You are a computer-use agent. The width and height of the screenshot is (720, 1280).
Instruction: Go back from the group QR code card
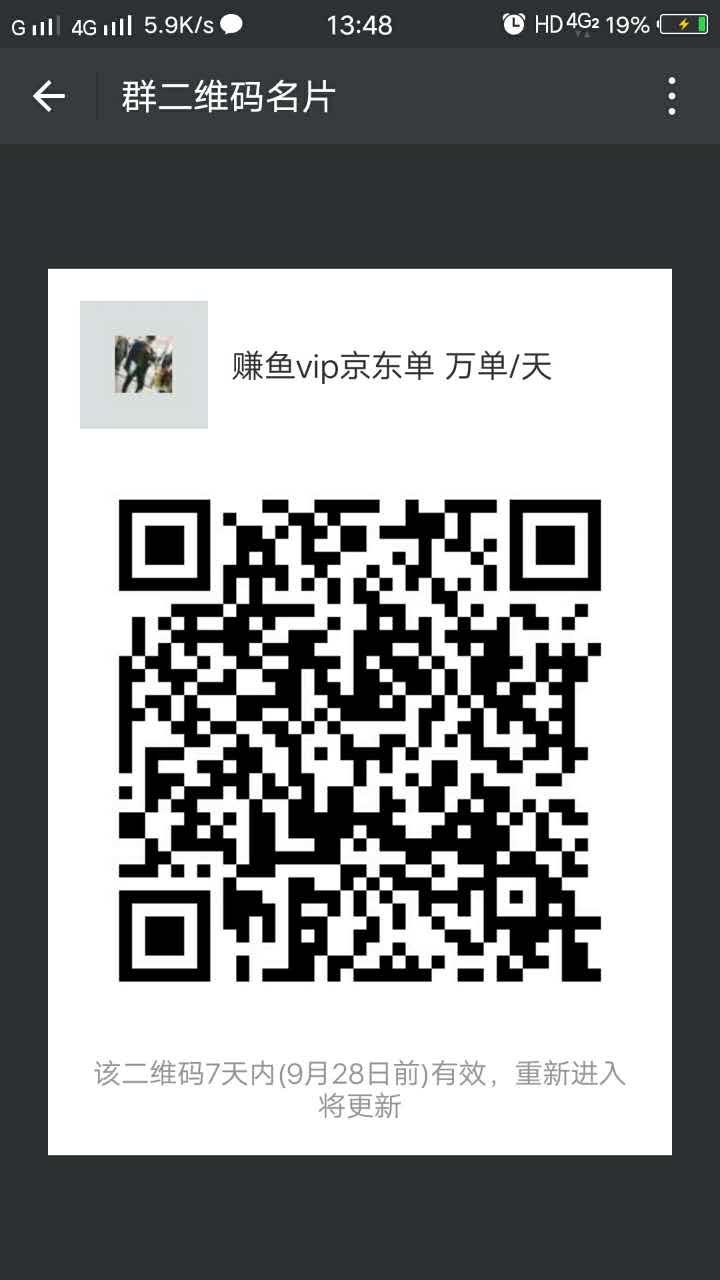pyautogui.click(x=48, y=96)
